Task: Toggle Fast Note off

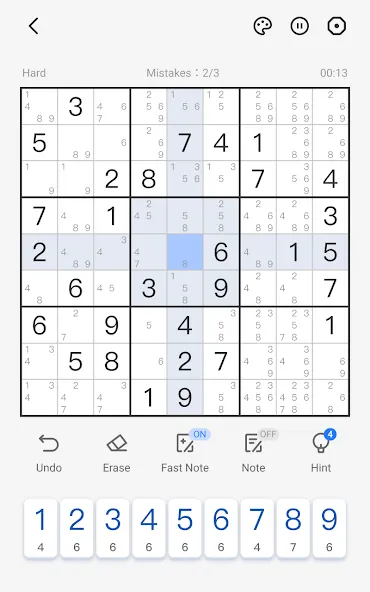Action: coord(185,453)
